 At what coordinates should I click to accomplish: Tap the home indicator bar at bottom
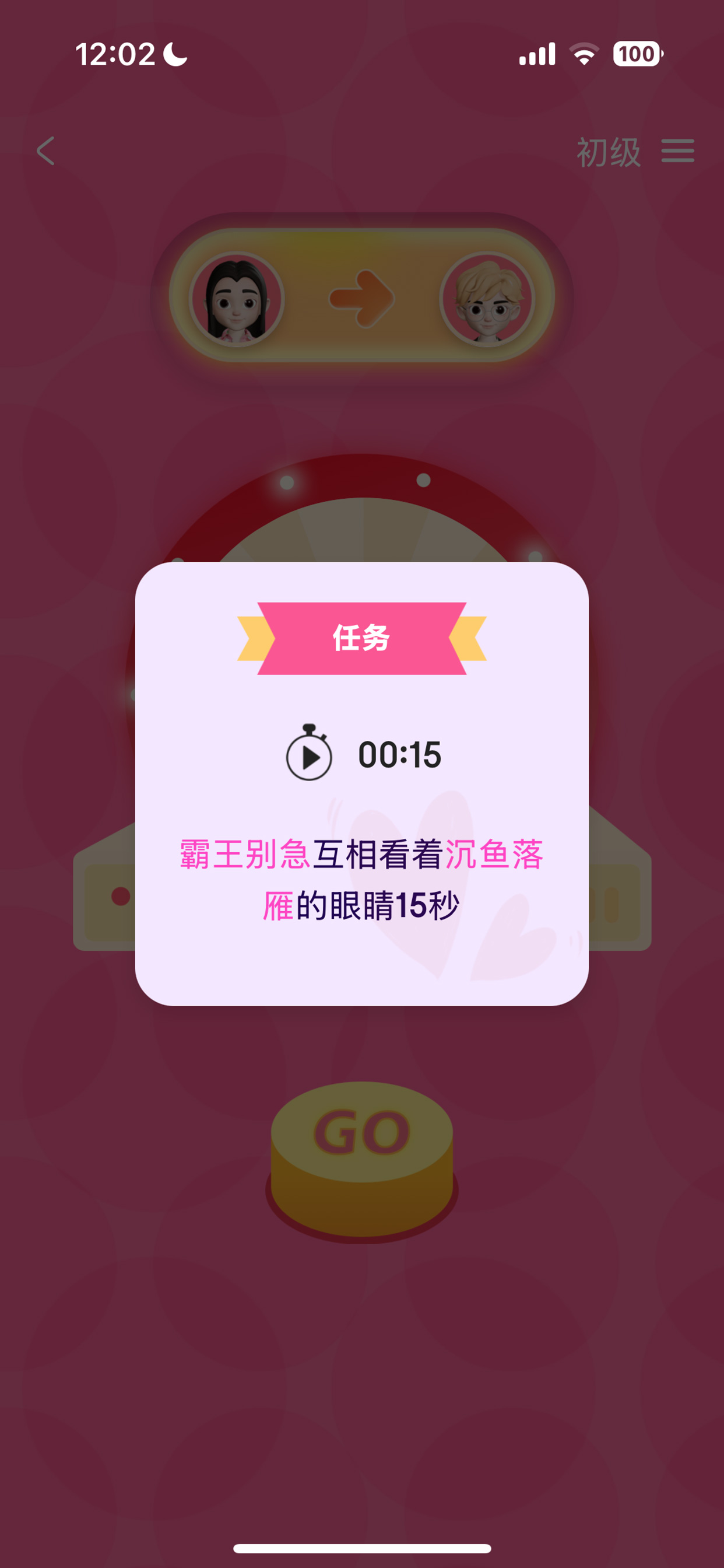coord(362,1549)
